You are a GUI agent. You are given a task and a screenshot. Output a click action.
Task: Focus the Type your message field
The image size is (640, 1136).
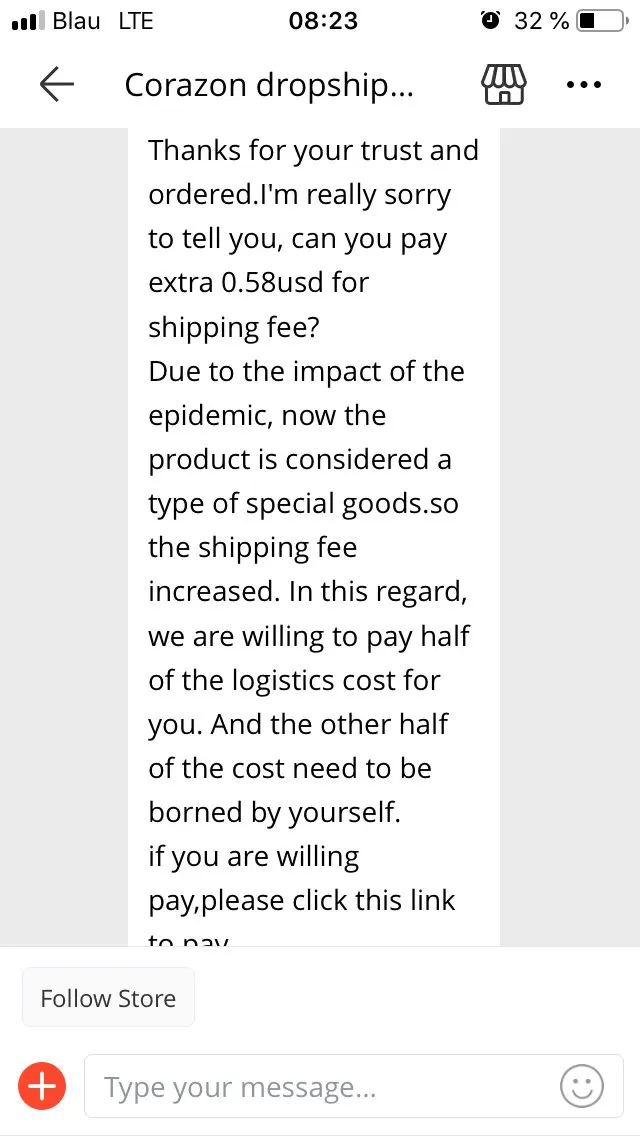(320, 1087)
